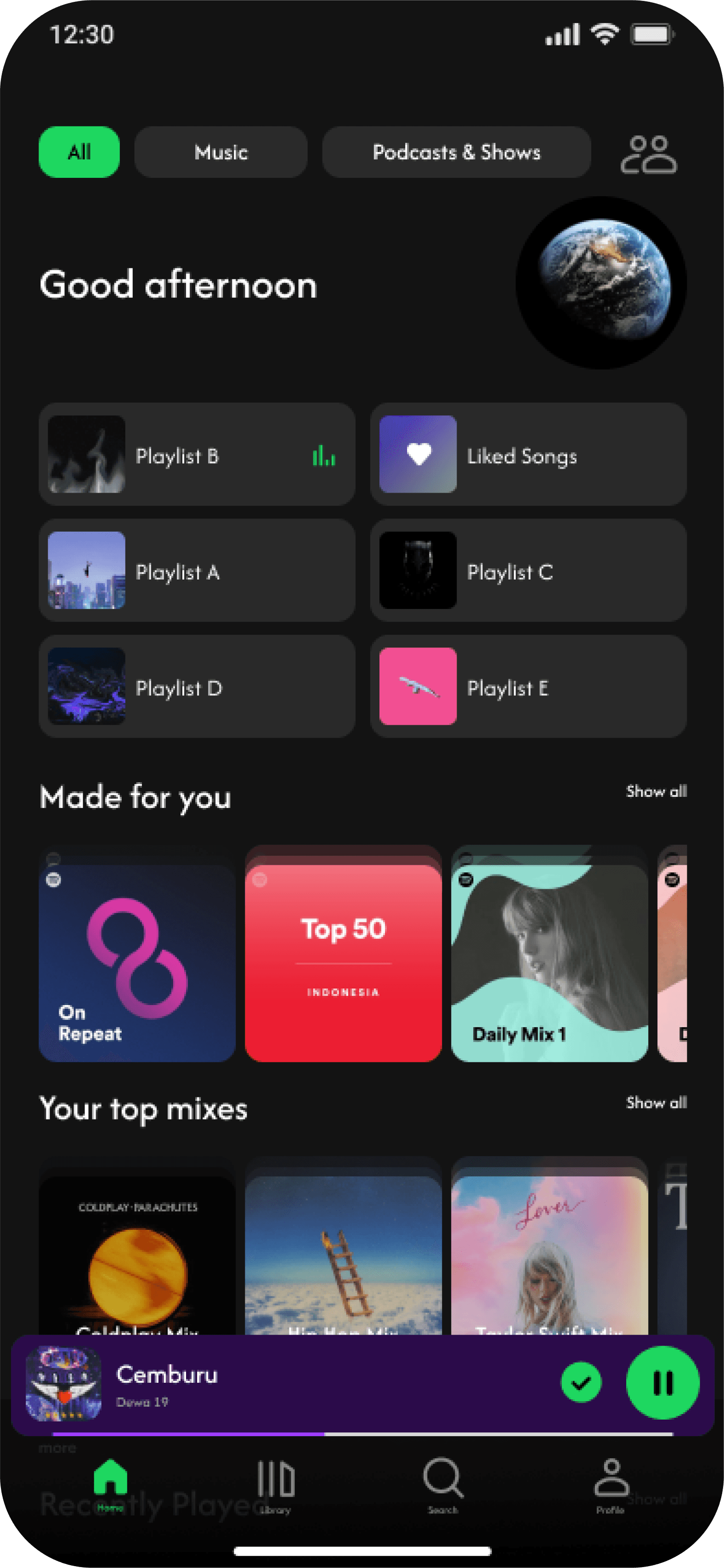The height and width of the screenshot is (1568, 724).
Task: Open Playlist E
Action: [x=528, y=687]
